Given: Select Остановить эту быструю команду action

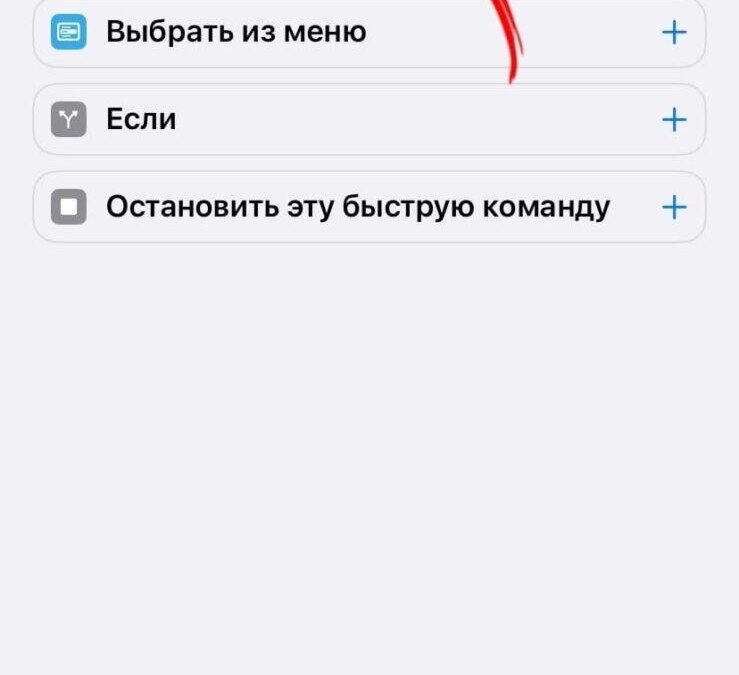Looking at the screenshot, I should (357, 207).
